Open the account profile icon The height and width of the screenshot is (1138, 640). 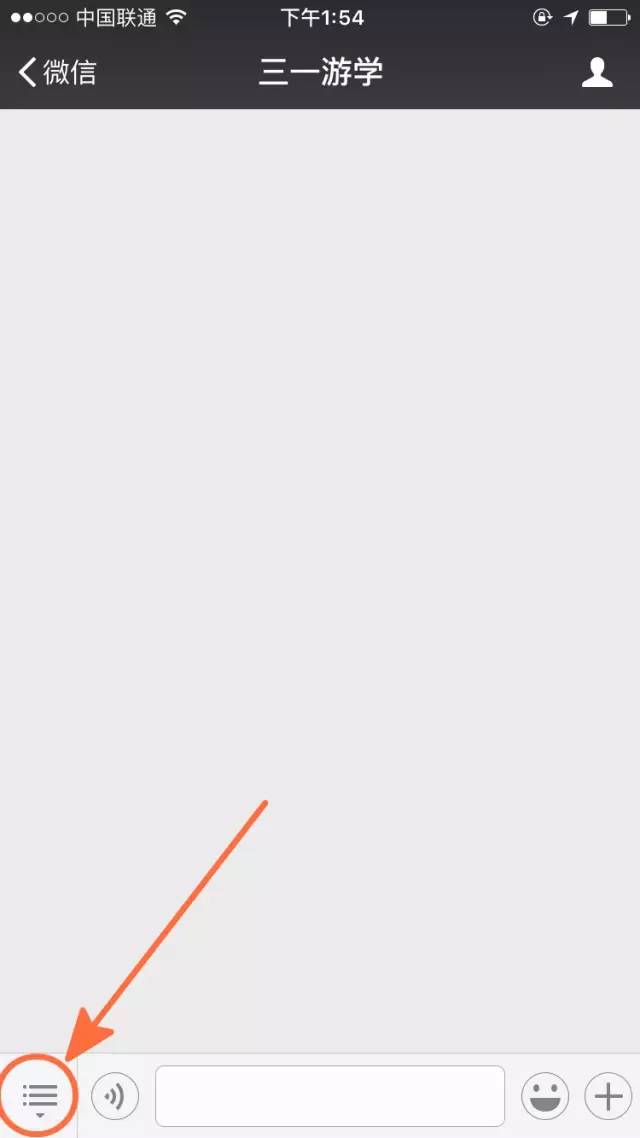click(597, 73)
